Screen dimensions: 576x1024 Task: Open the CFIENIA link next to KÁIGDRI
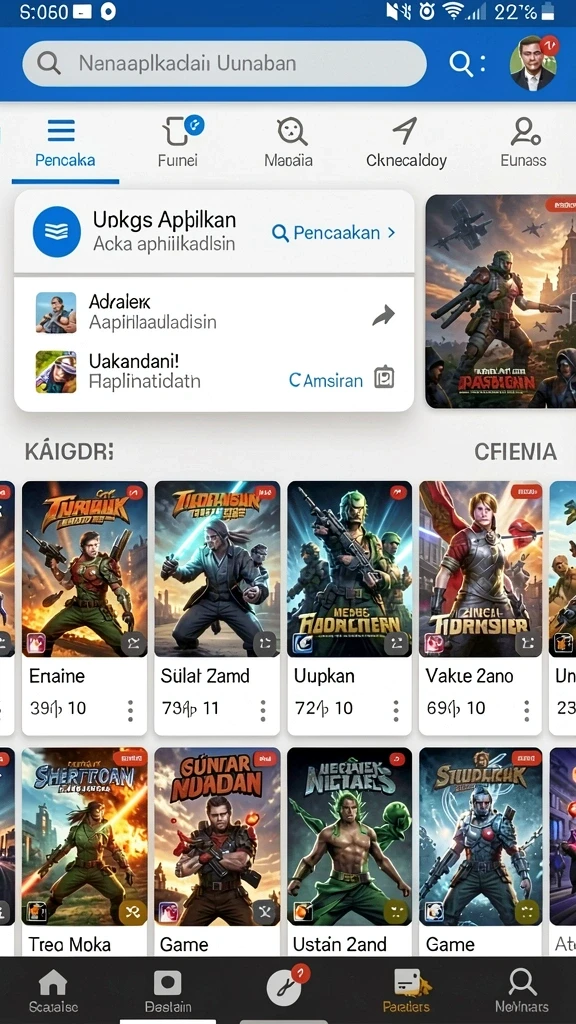pyautogui.click(x=515, y=451)
